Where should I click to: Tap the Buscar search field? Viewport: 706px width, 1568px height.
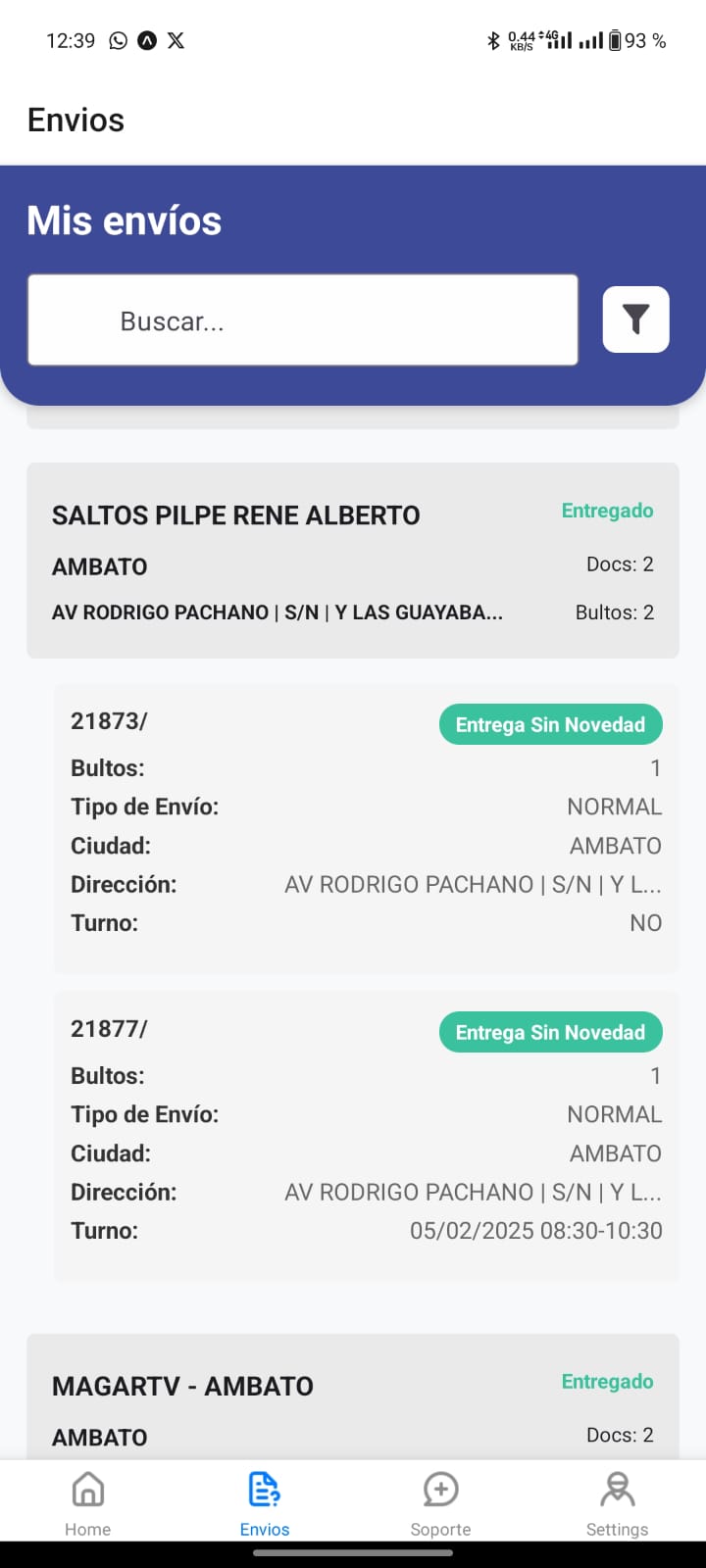coord(302,320)
